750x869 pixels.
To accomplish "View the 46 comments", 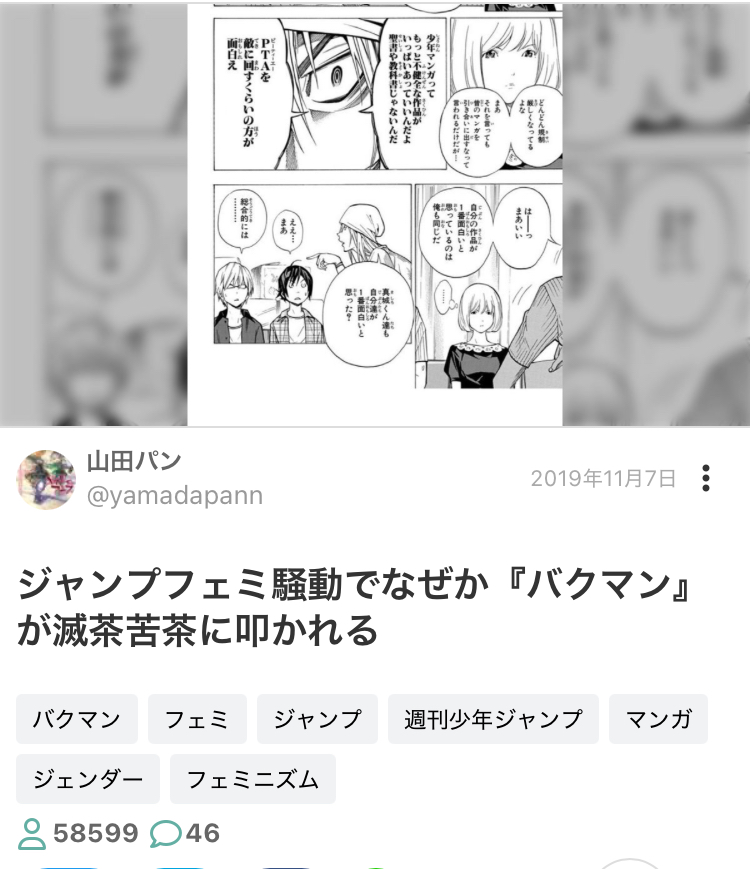I will tap(186, 833).
